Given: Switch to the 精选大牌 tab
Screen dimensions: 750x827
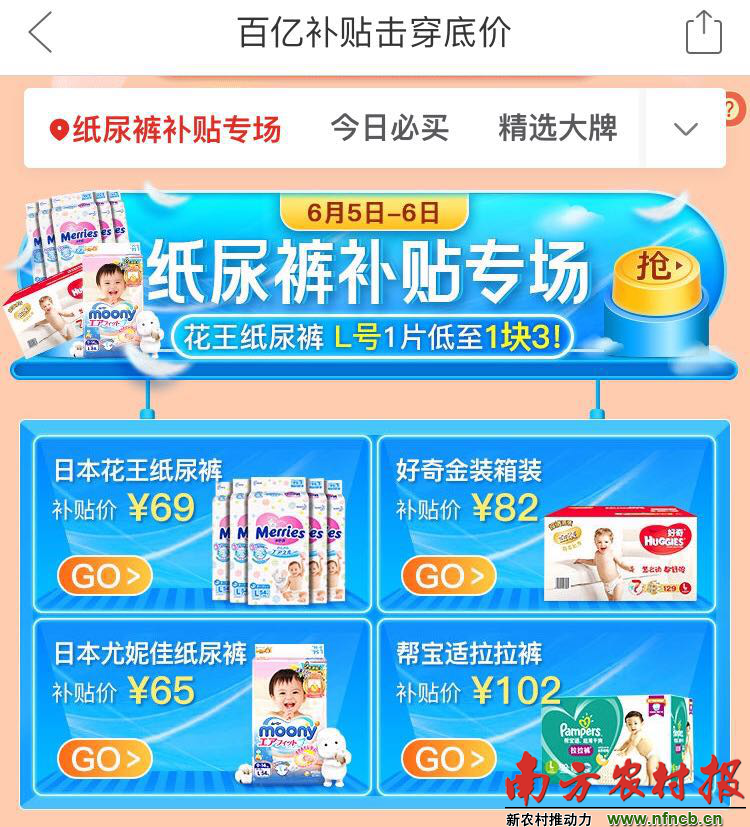Looking at the screenshot, I should pos(557,128).
